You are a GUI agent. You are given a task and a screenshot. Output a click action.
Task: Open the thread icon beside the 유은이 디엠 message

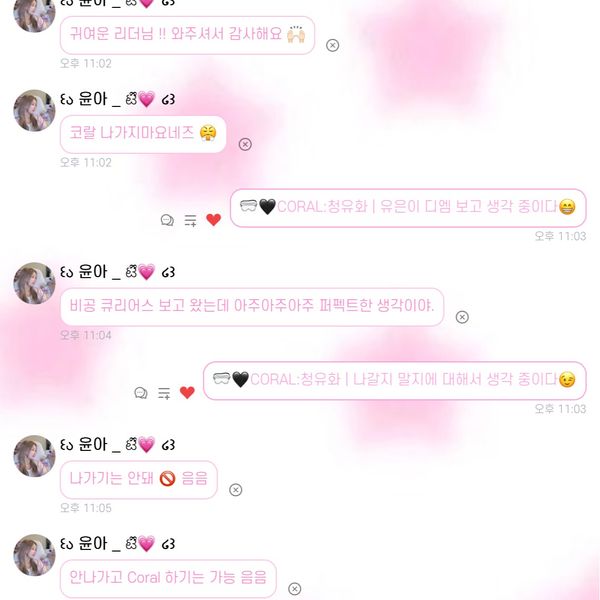coord(190,220)
